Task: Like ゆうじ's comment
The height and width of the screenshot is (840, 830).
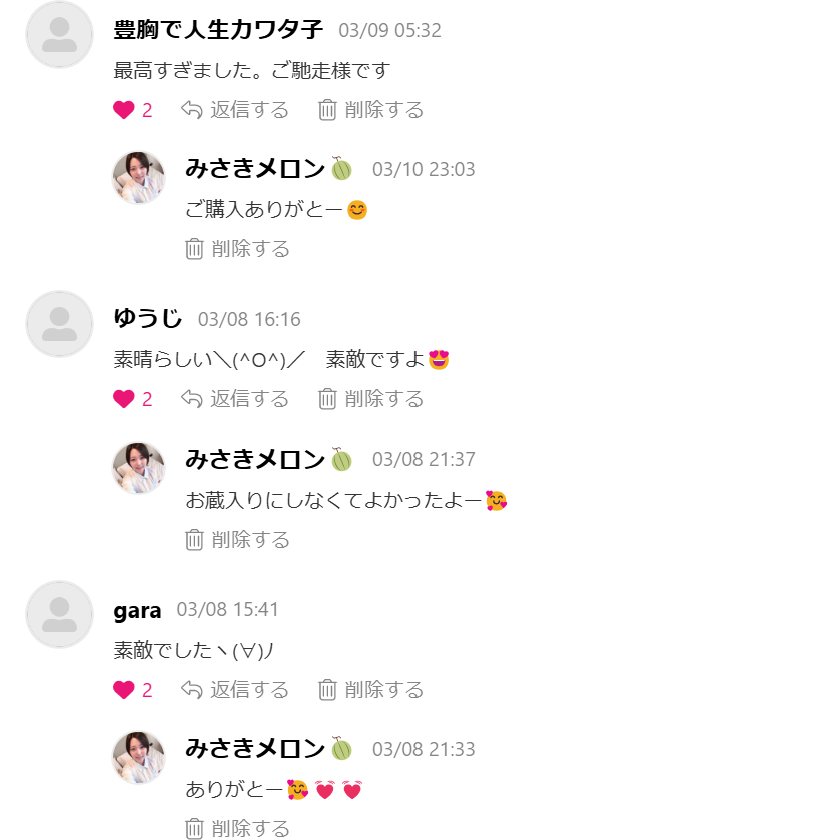Action: [124, 400]
